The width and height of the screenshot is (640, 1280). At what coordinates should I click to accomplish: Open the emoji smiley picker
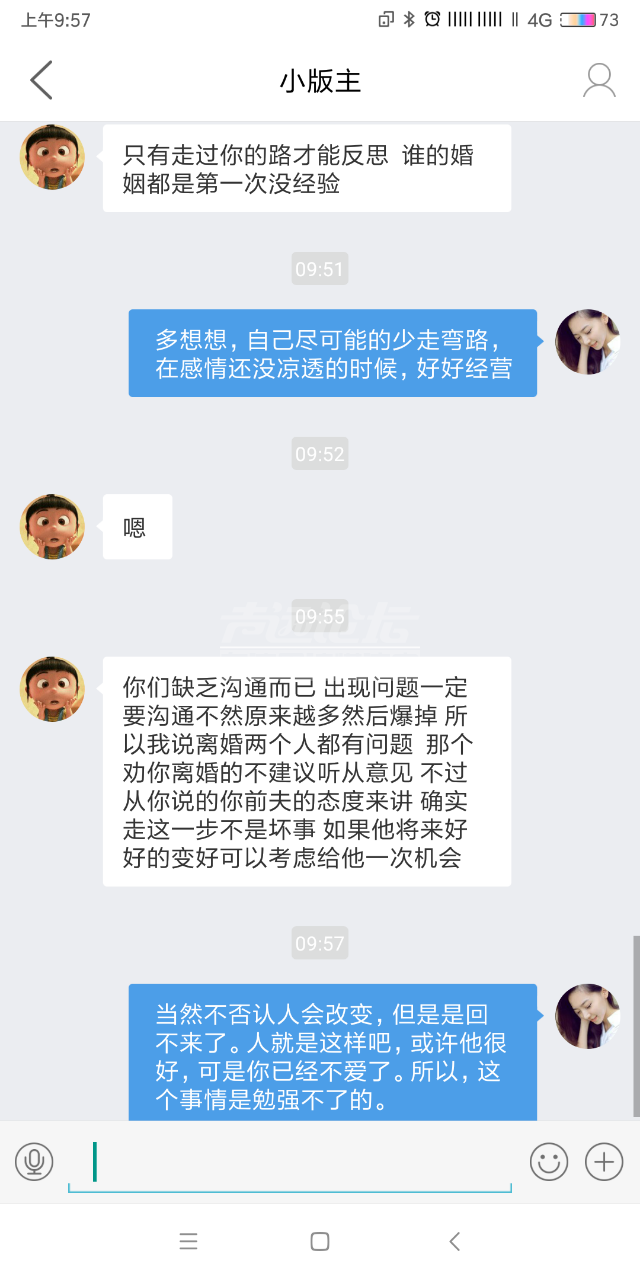tap(548, 1161)
